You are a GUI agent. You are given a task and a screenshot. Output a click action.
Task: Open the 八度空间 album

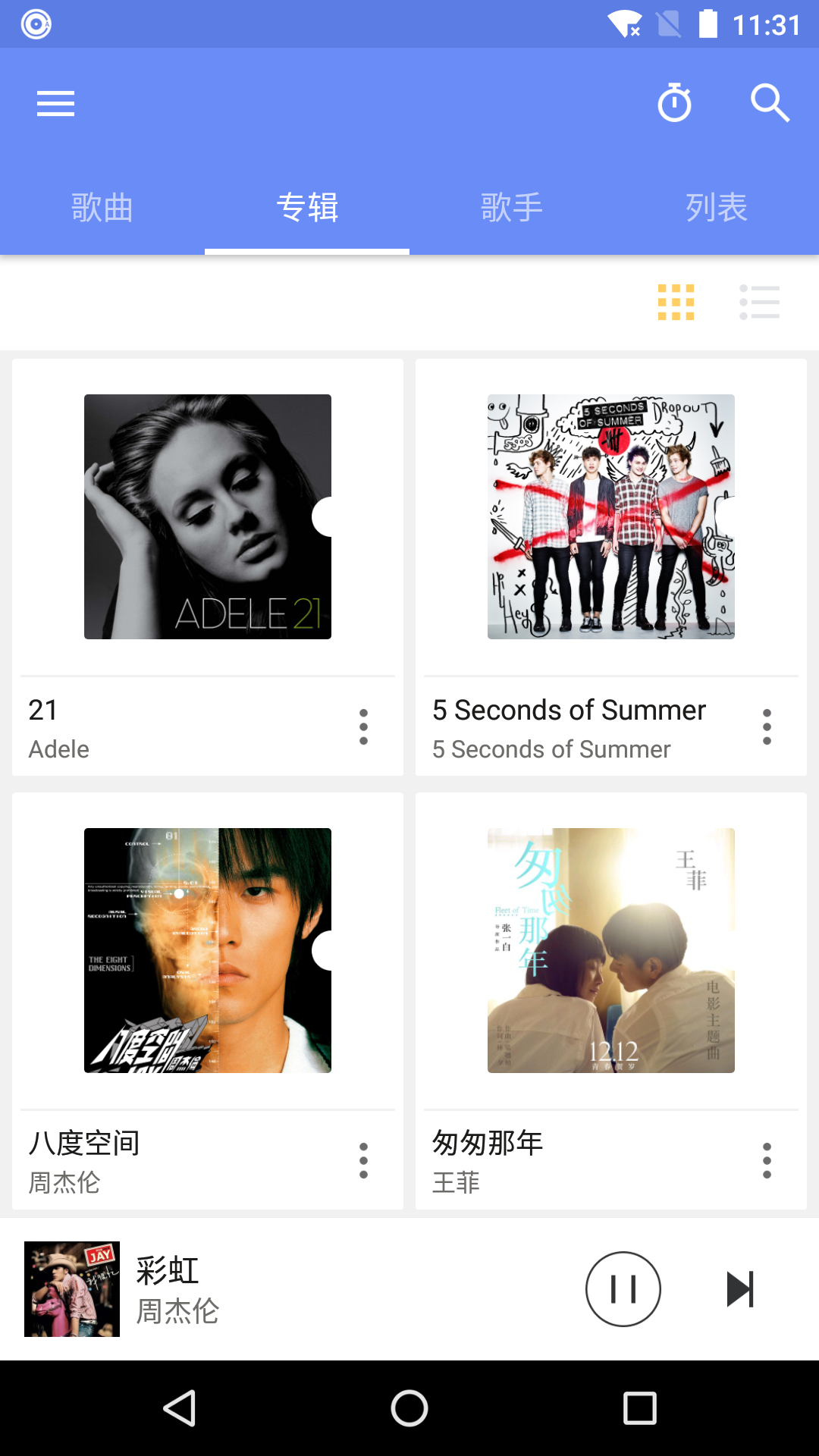tap(208, 950)
